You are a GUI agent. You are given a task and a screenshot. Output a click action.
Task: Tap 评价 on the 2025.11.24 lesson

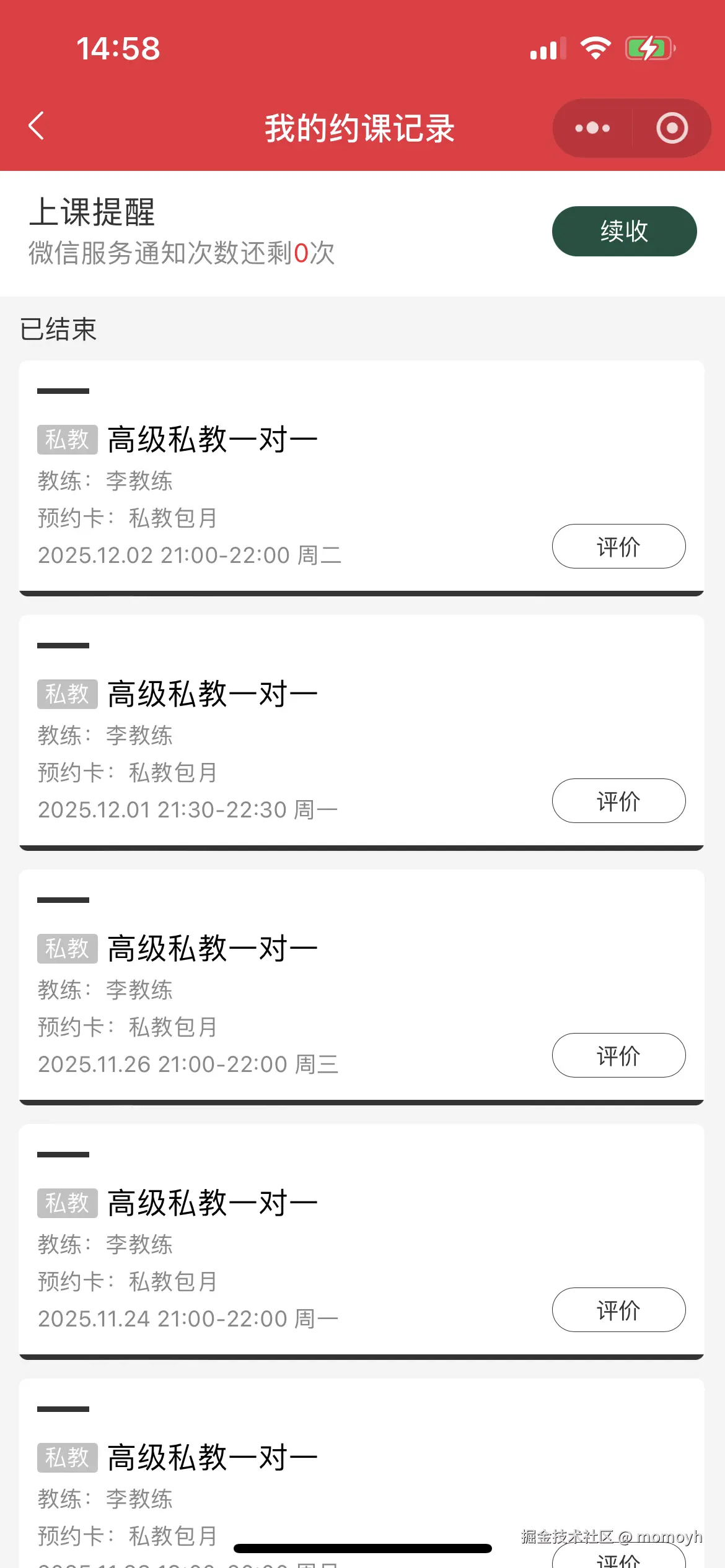pos(618,1310)
